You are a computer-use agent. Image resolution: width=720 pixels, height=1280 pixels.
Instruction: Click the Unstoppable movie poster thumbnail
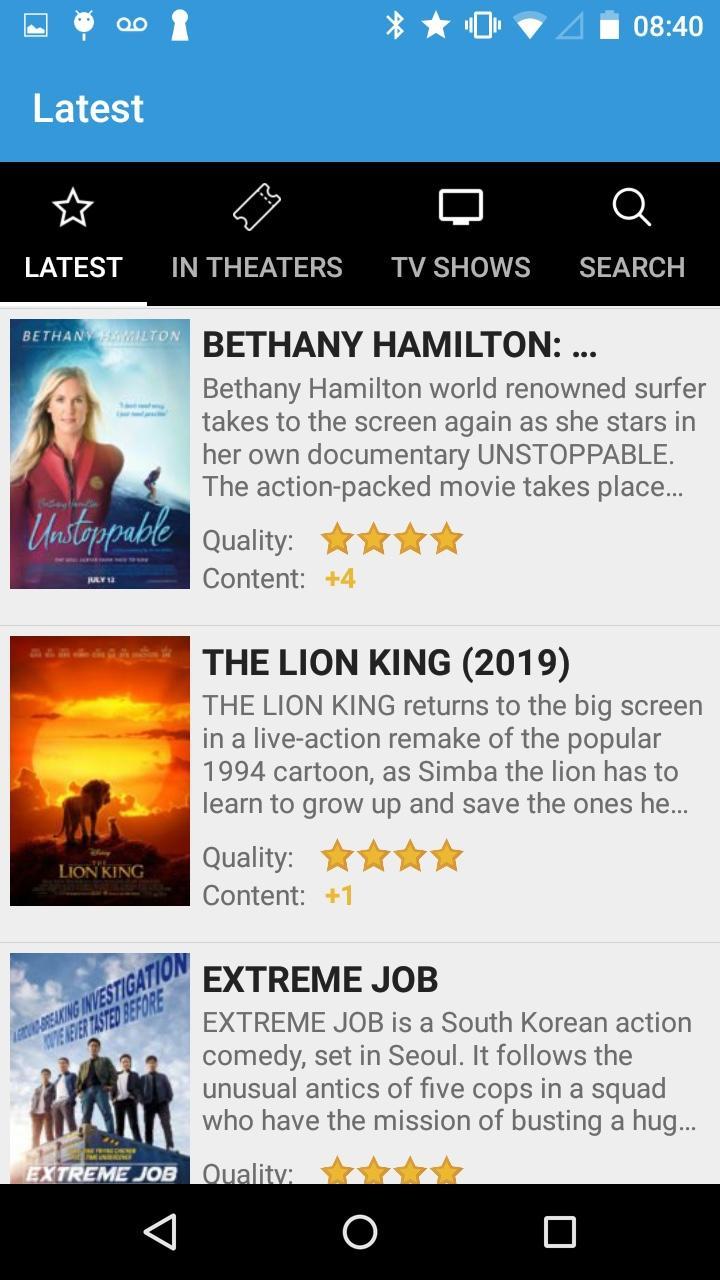99,452
